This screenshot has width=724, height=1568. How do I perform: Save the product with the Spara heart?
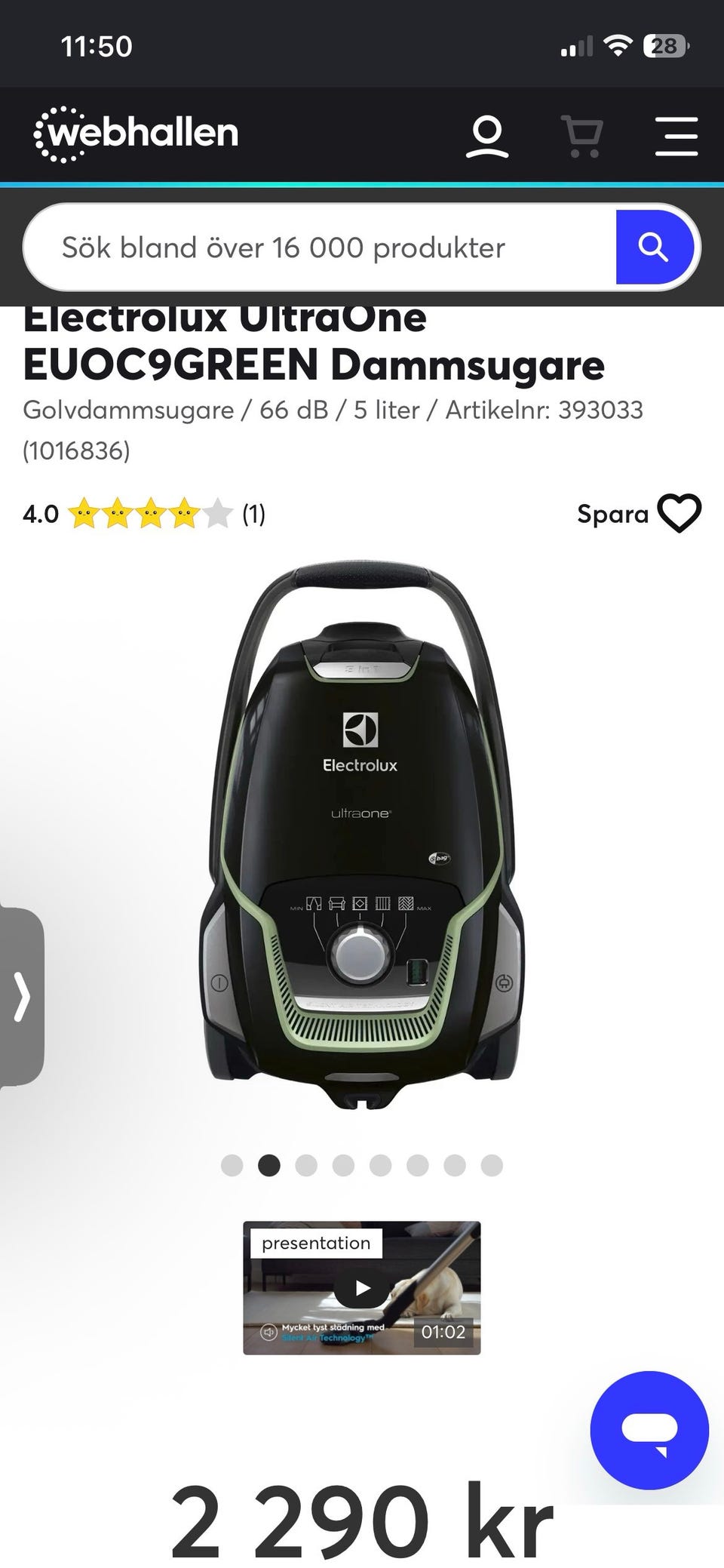pos(639,514)
